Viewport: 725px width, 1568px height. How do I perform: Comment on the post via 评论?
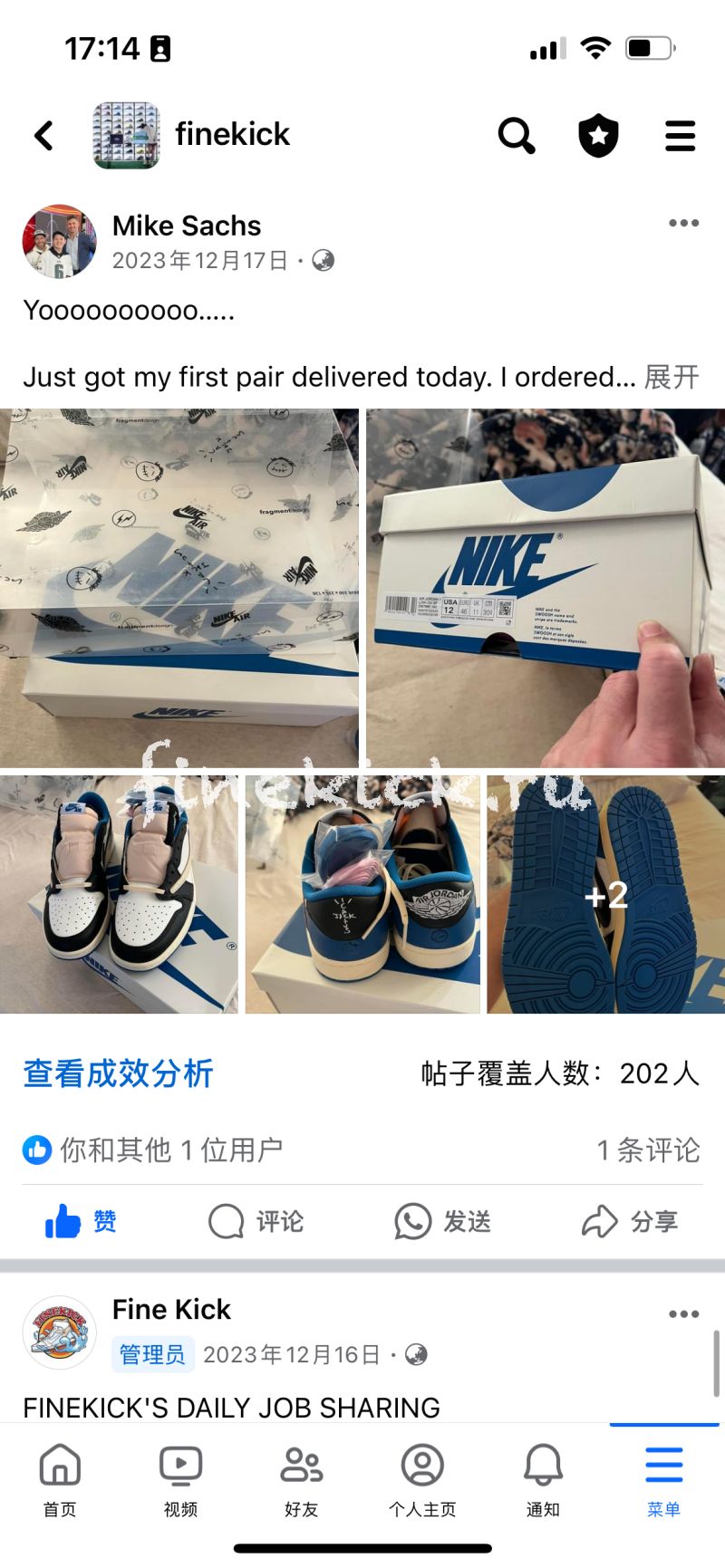(x=256, y=1221)
